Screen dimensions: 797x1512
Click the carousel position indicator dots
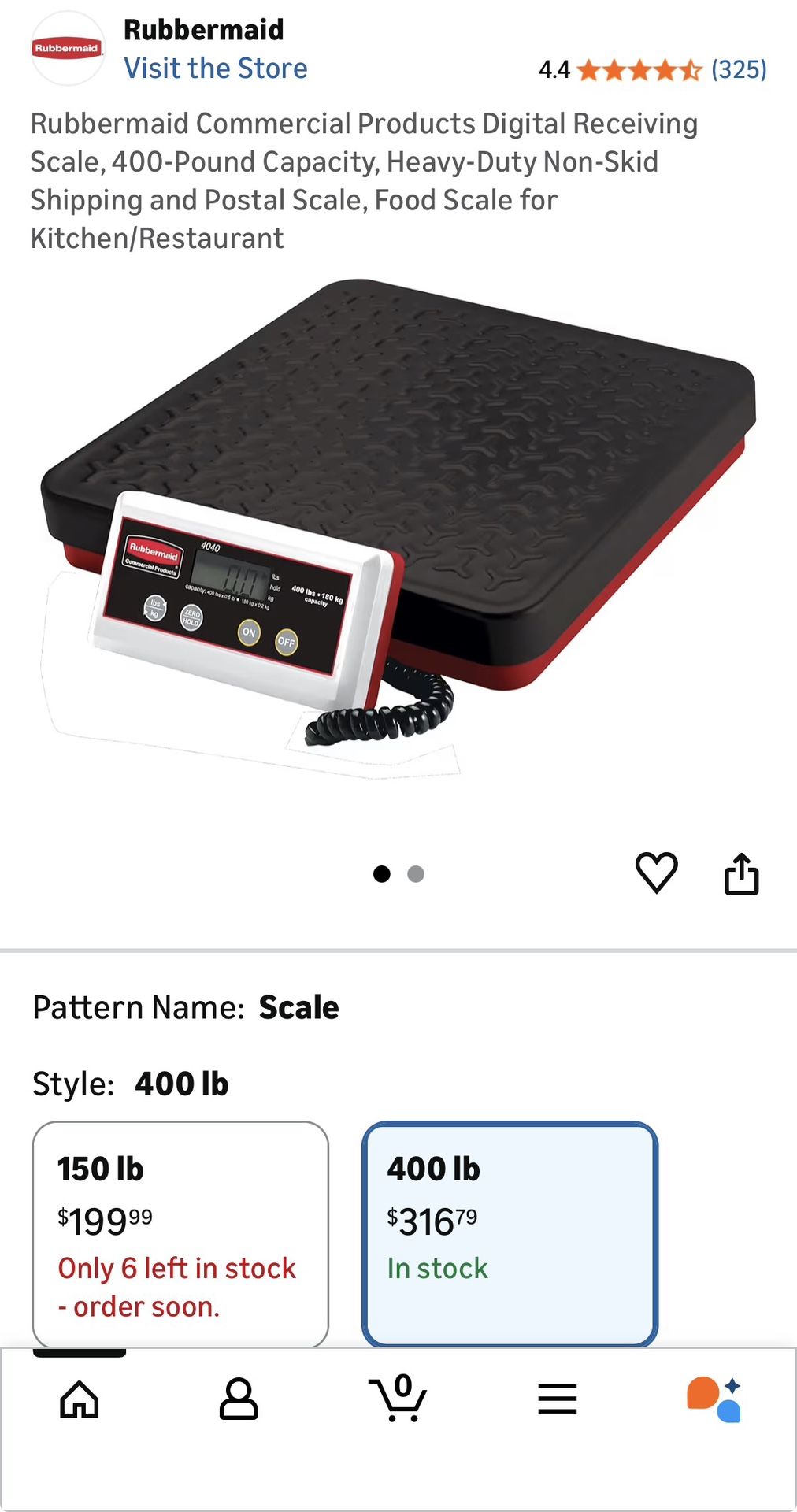tap(399, 874)
